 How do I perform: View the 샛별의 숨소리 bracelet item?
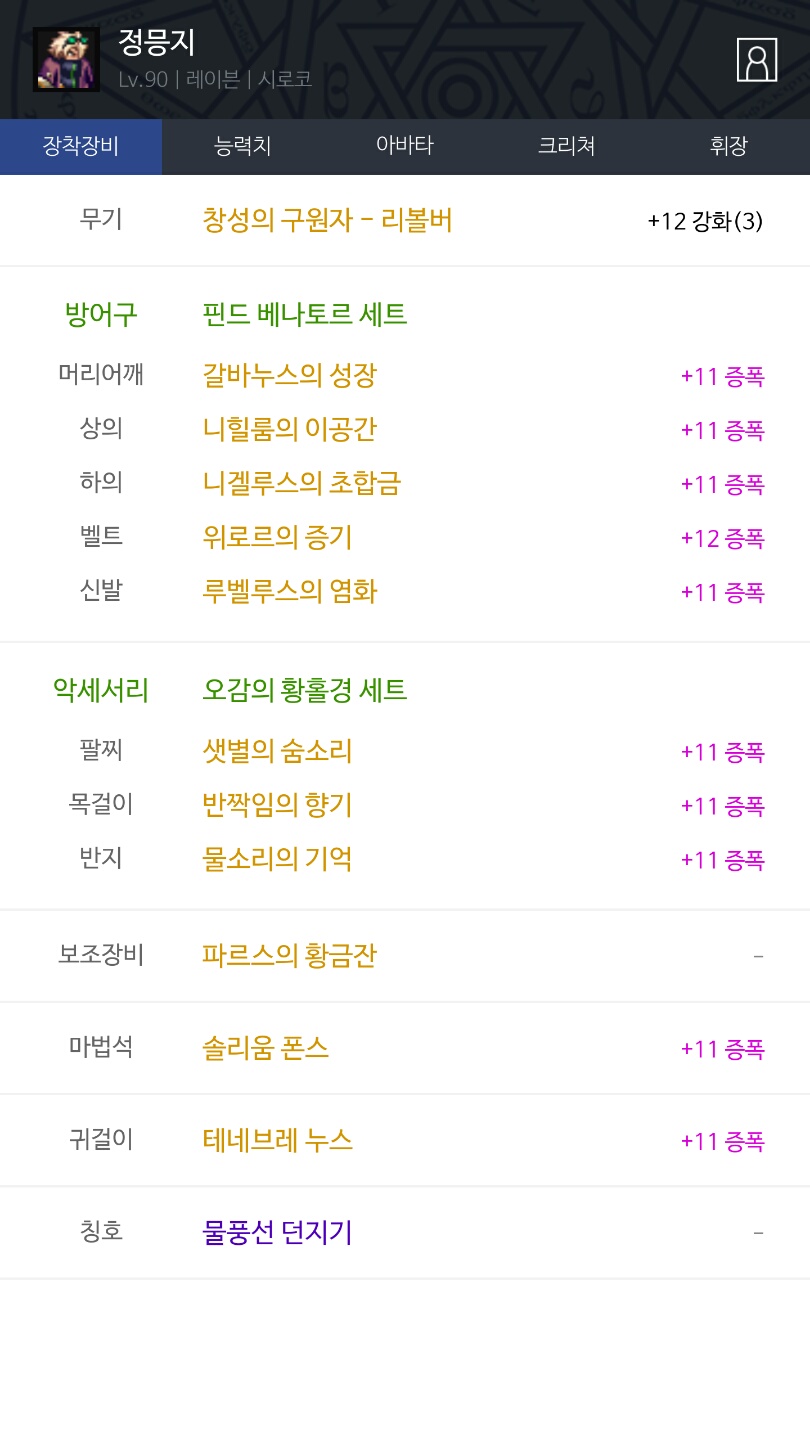click(x=278, y=751)
